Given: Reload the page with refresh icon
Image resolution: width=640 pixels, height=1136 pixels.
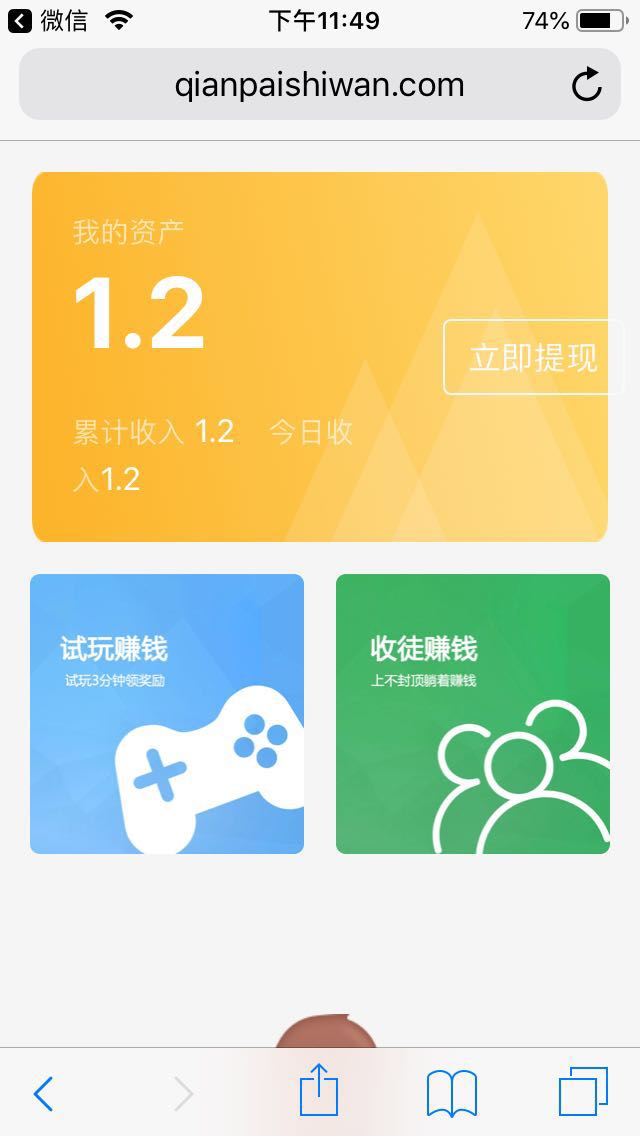Looking at the screenshot, I should (587, 85).
